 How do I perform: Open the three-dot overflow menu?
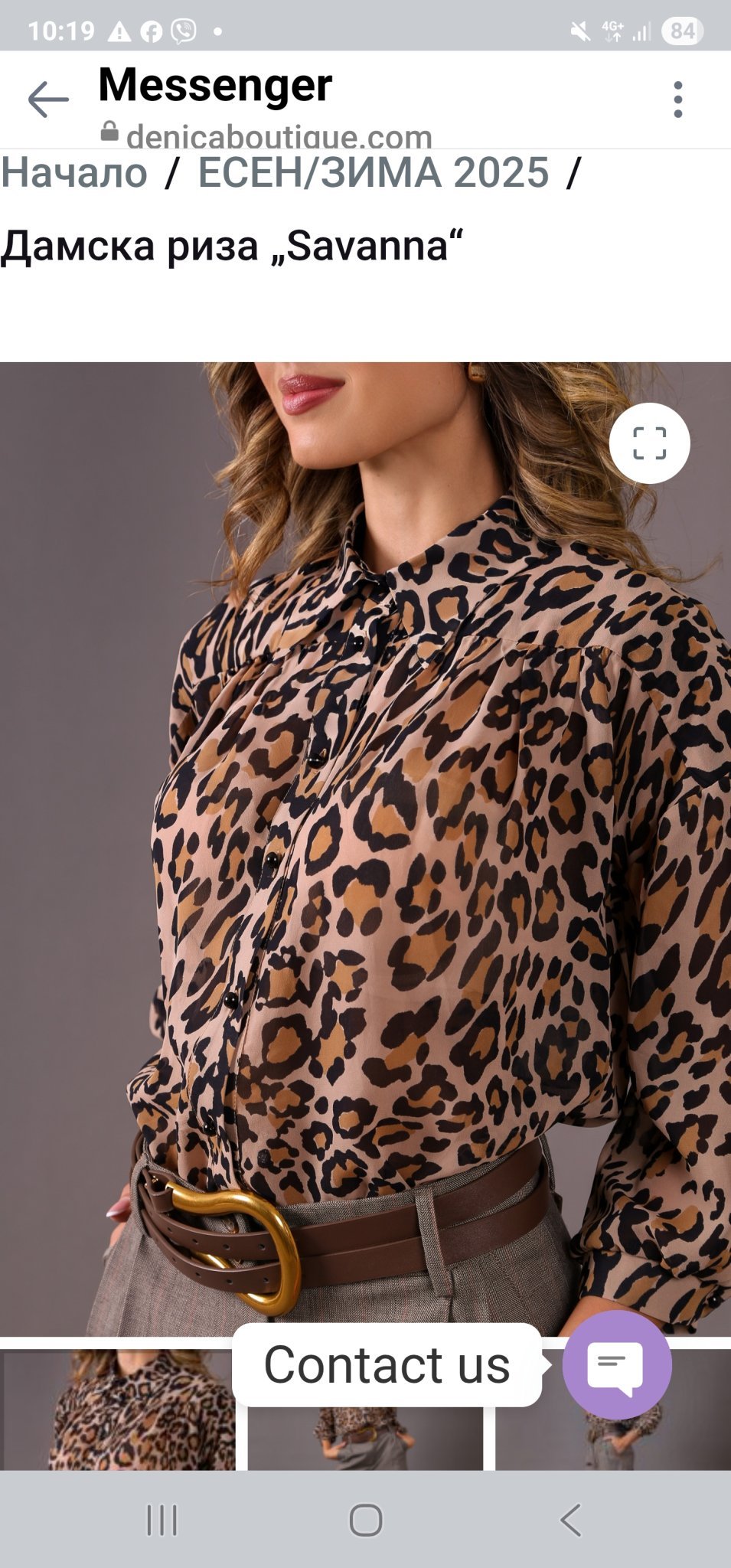[677, 100]
